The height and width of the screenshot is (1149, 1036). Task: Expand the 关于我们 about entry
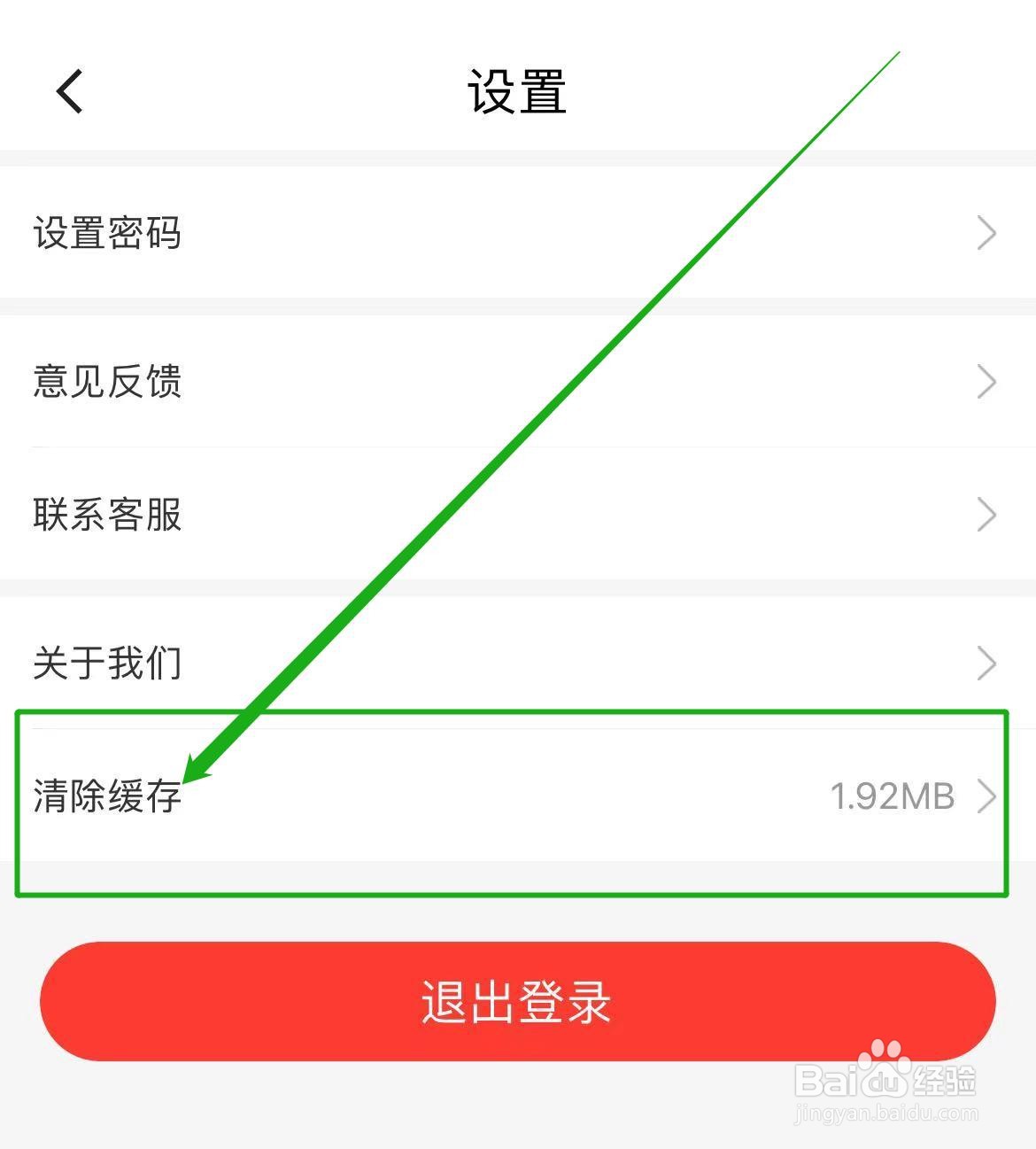click(x=106, y=662)
